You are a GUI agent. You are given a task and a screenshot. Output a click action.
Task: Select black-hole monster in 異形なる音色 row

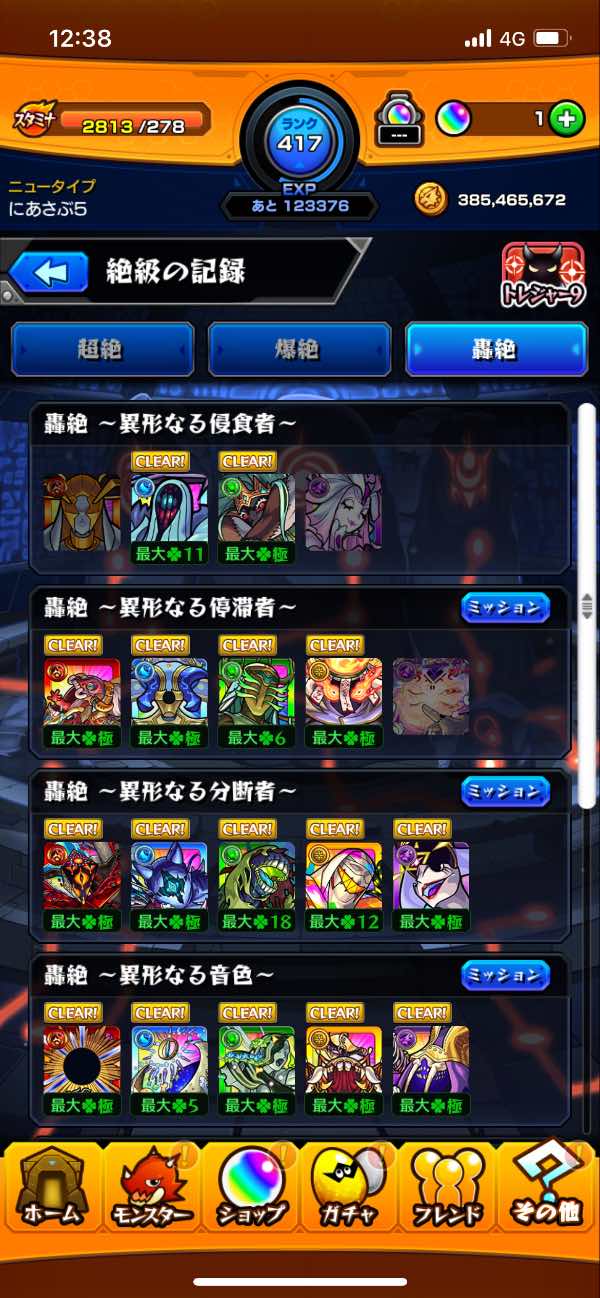pos(82,1058)
